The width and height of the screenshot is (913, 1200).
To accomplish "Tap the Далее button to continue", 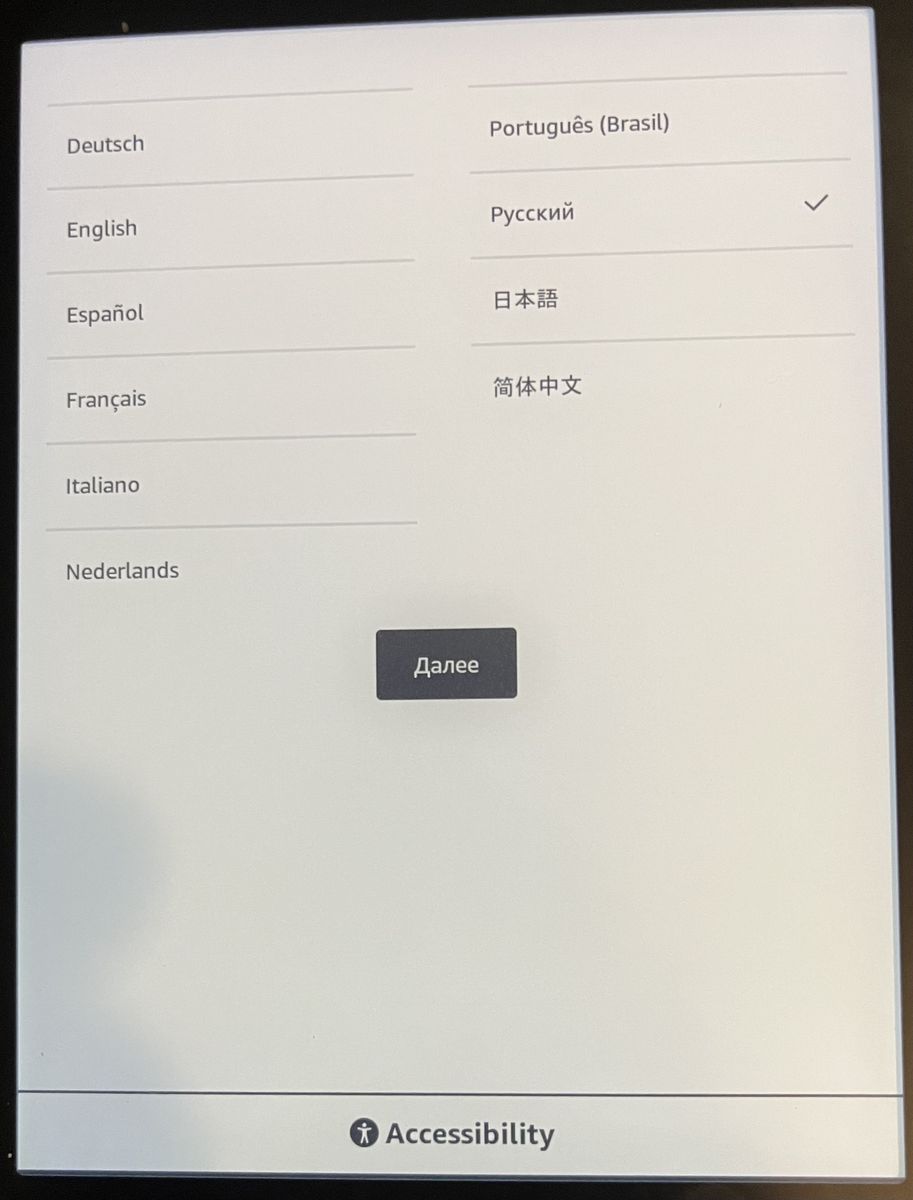I will point(446,665).
